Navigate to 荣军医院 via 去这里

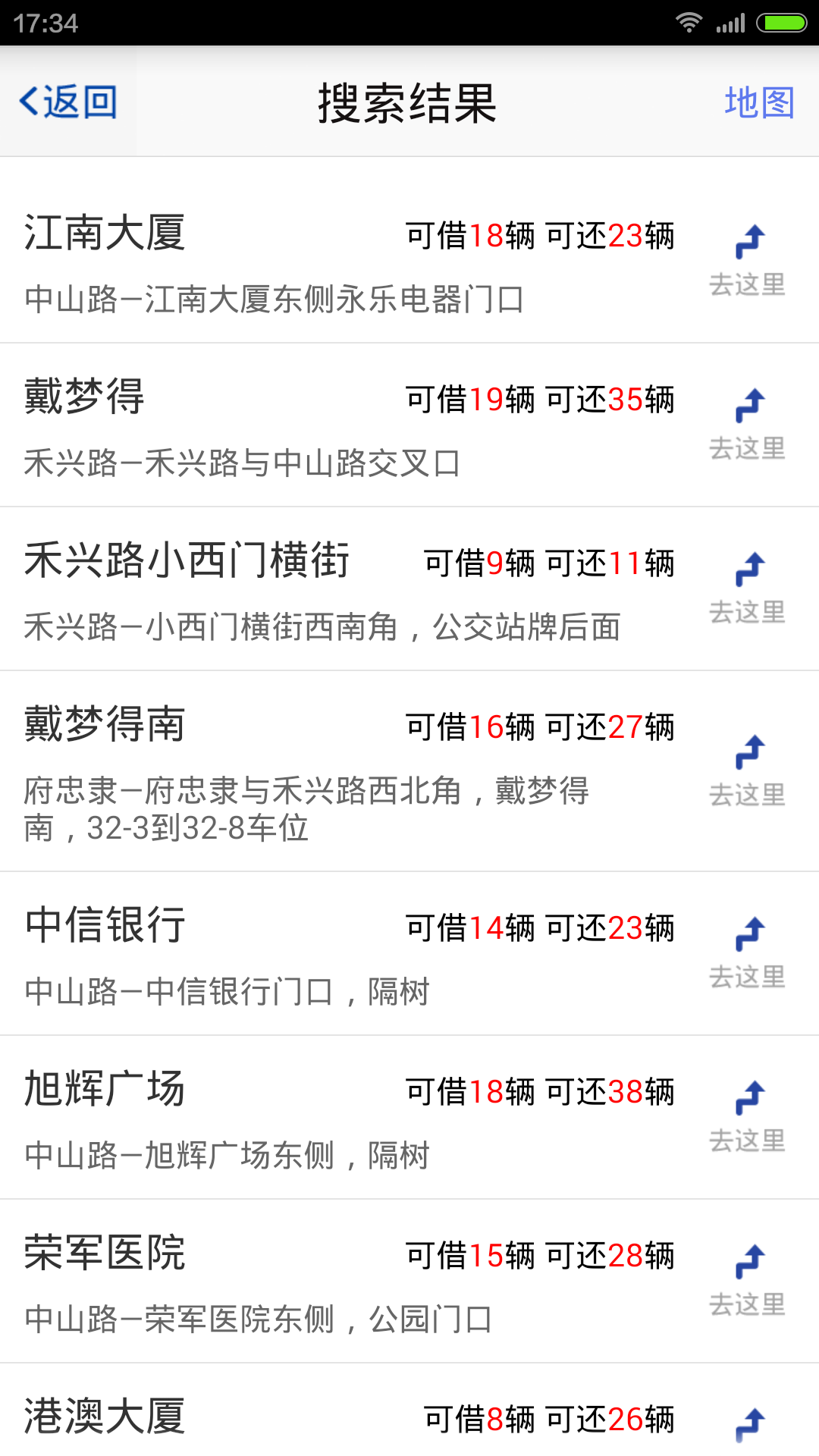(748, 1282)
